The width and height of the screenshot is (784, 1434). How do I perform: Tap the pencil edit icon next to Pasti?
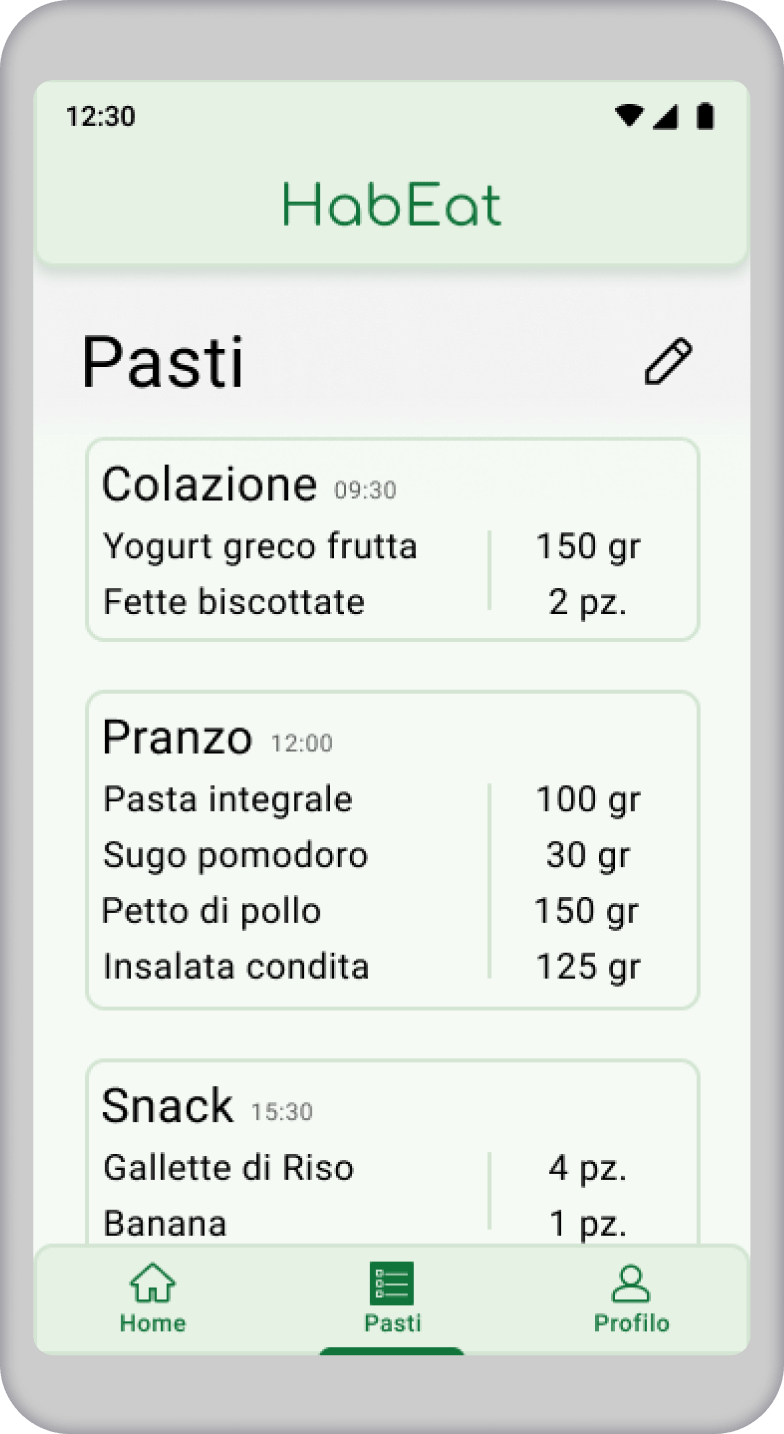[668, 362]
